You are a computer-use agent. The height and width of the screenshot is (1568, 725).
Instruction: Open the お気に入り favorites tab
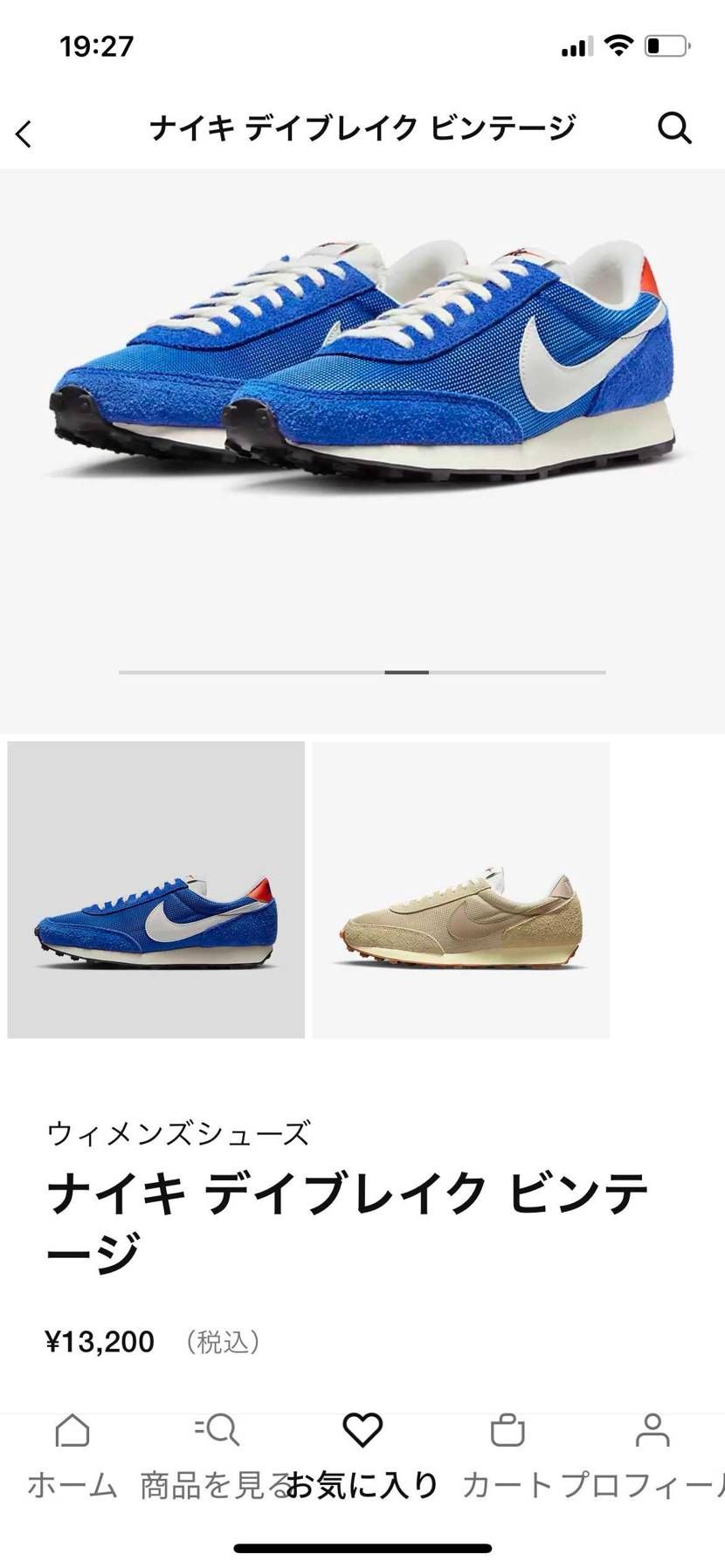tap(362, 1455)
